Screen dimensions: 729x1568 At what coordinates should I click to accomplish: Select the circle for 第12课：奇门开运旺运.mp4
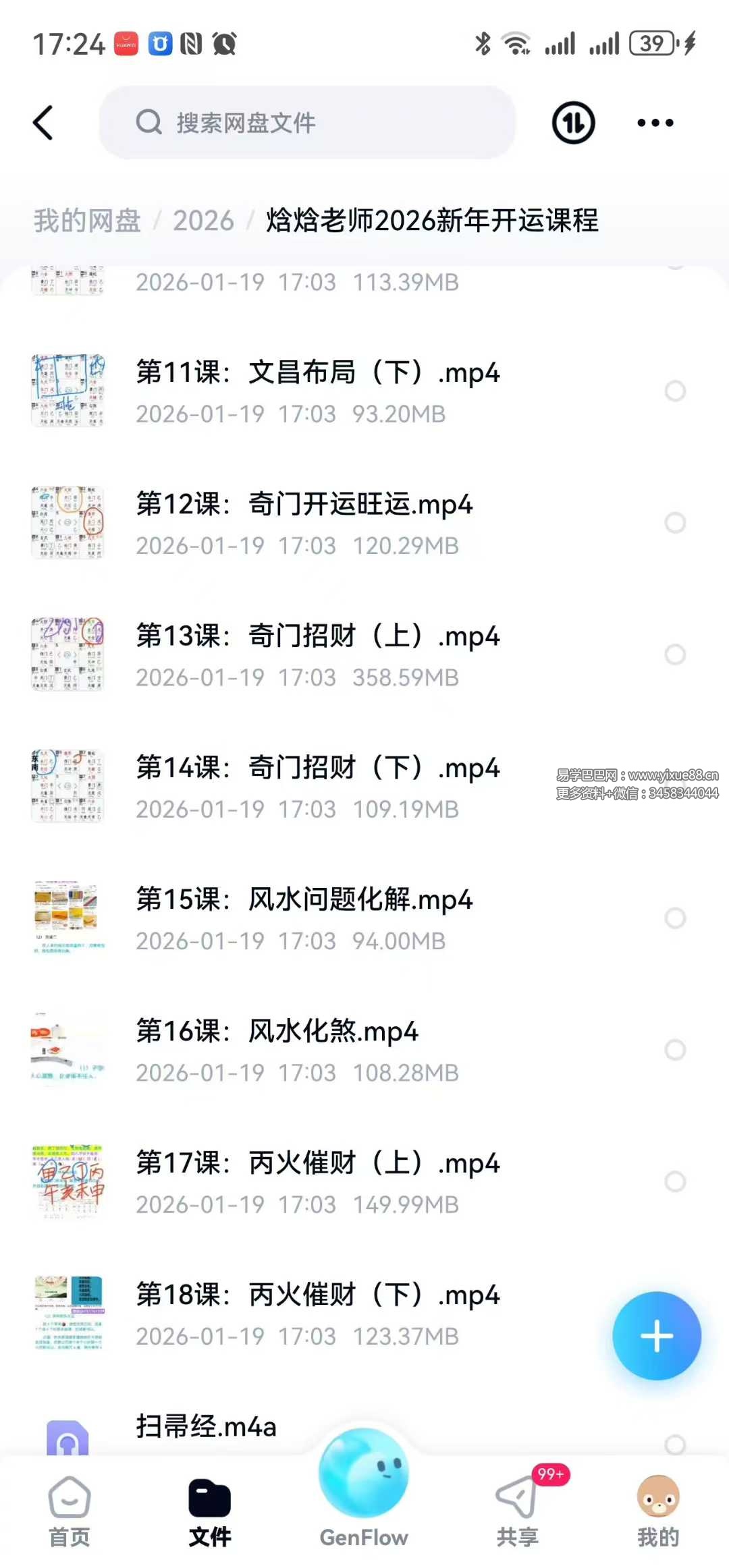tap(675, 523)
